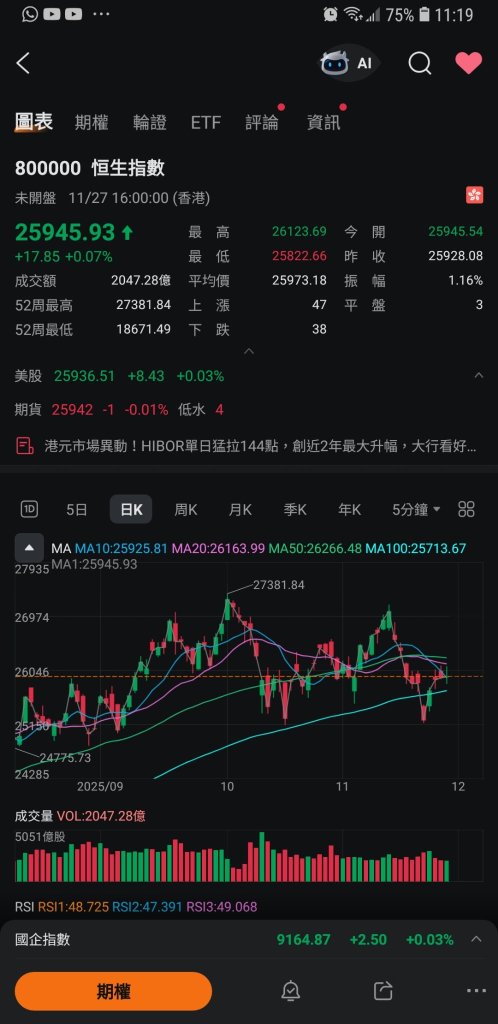Tap the heart to toggle the favourite
The image size is (498, 1024).
(469, 63)
